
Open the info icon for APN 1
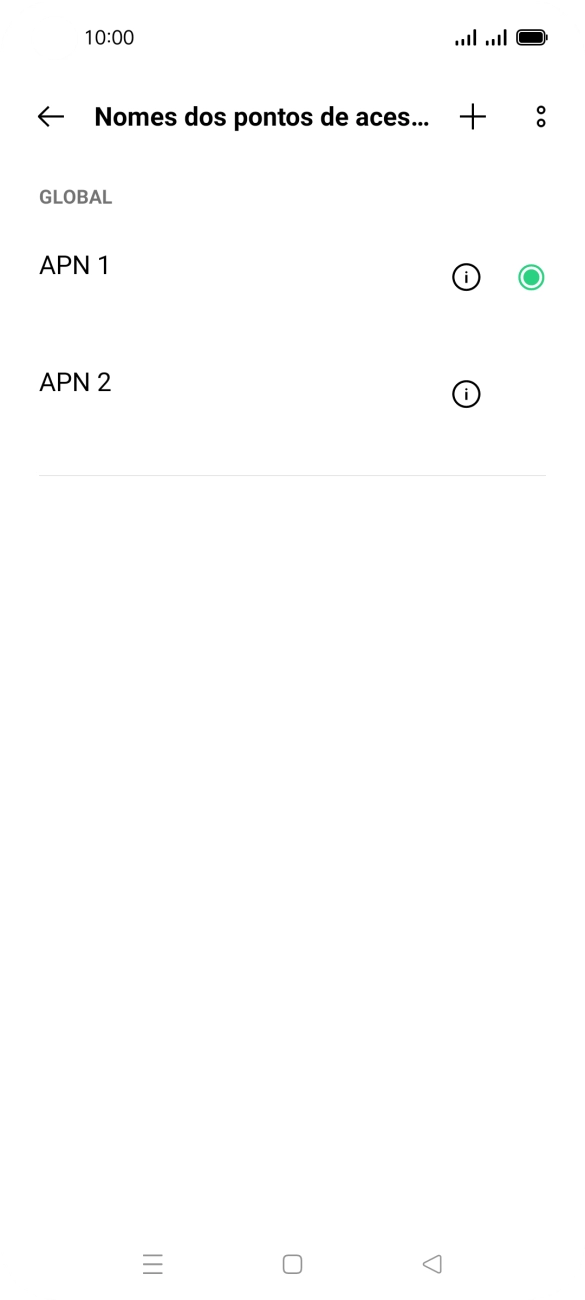point(466,277)
